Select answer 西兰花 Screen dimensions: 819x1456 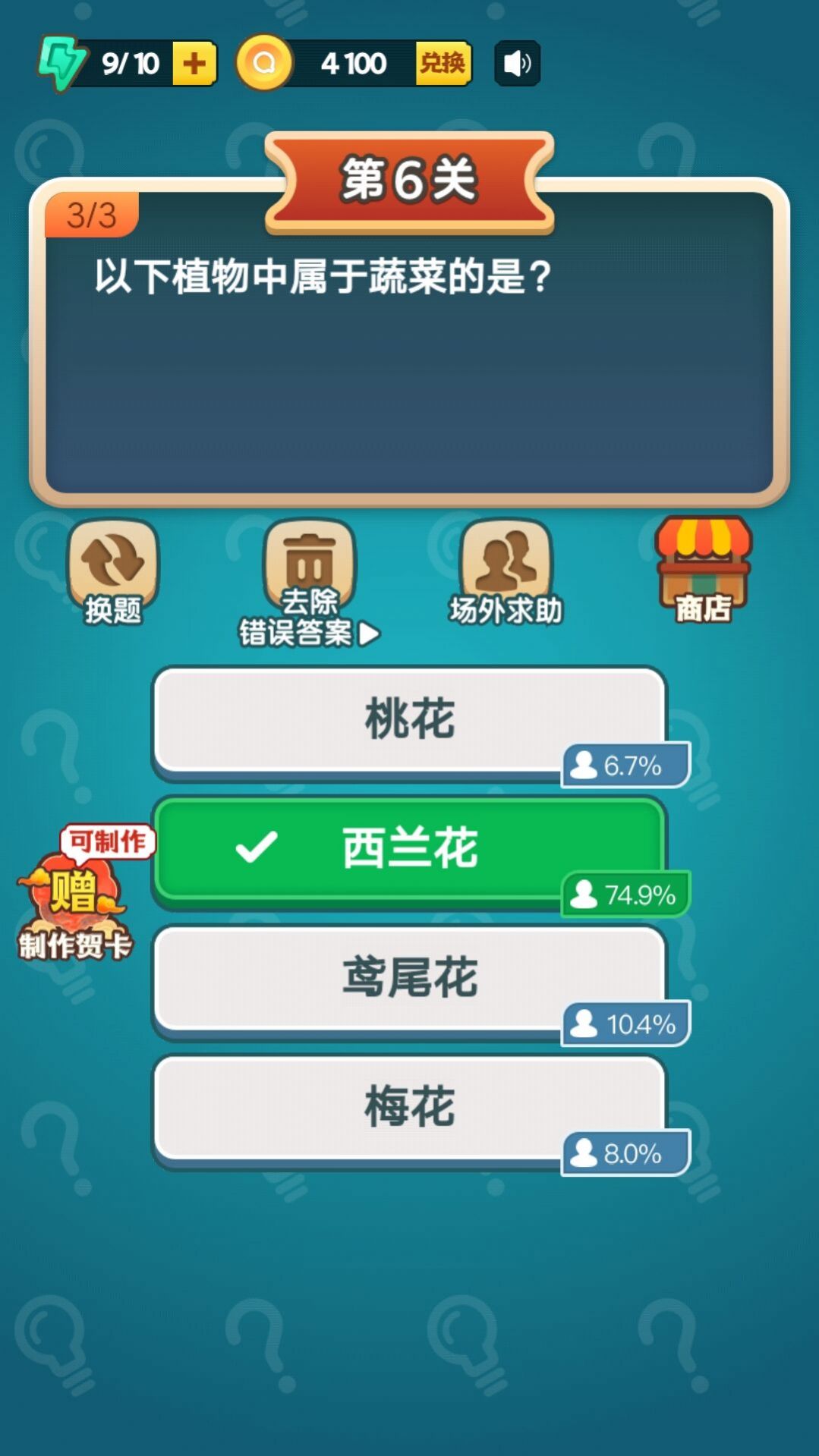(409, 848)
